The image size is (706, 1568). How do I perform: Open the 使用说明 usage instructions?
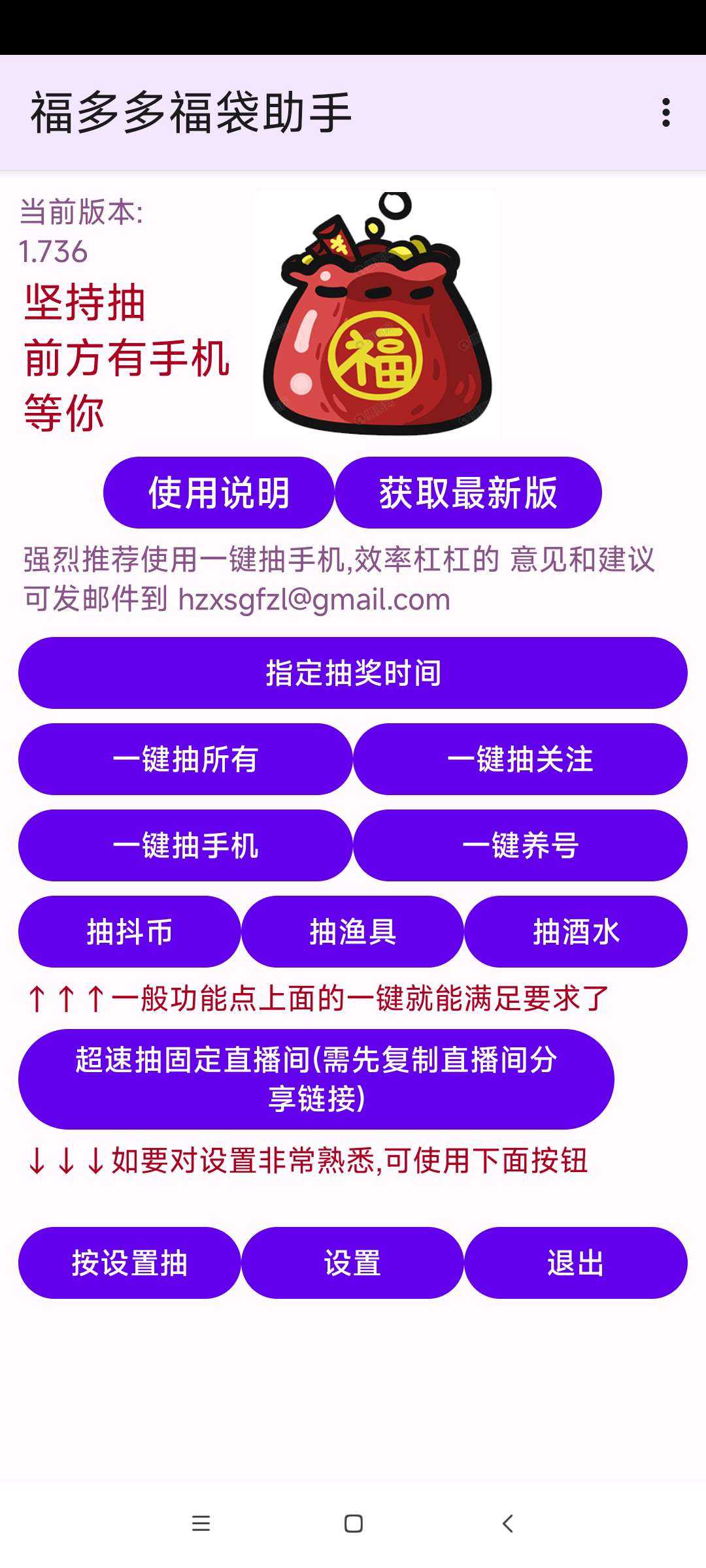(218, 493)
